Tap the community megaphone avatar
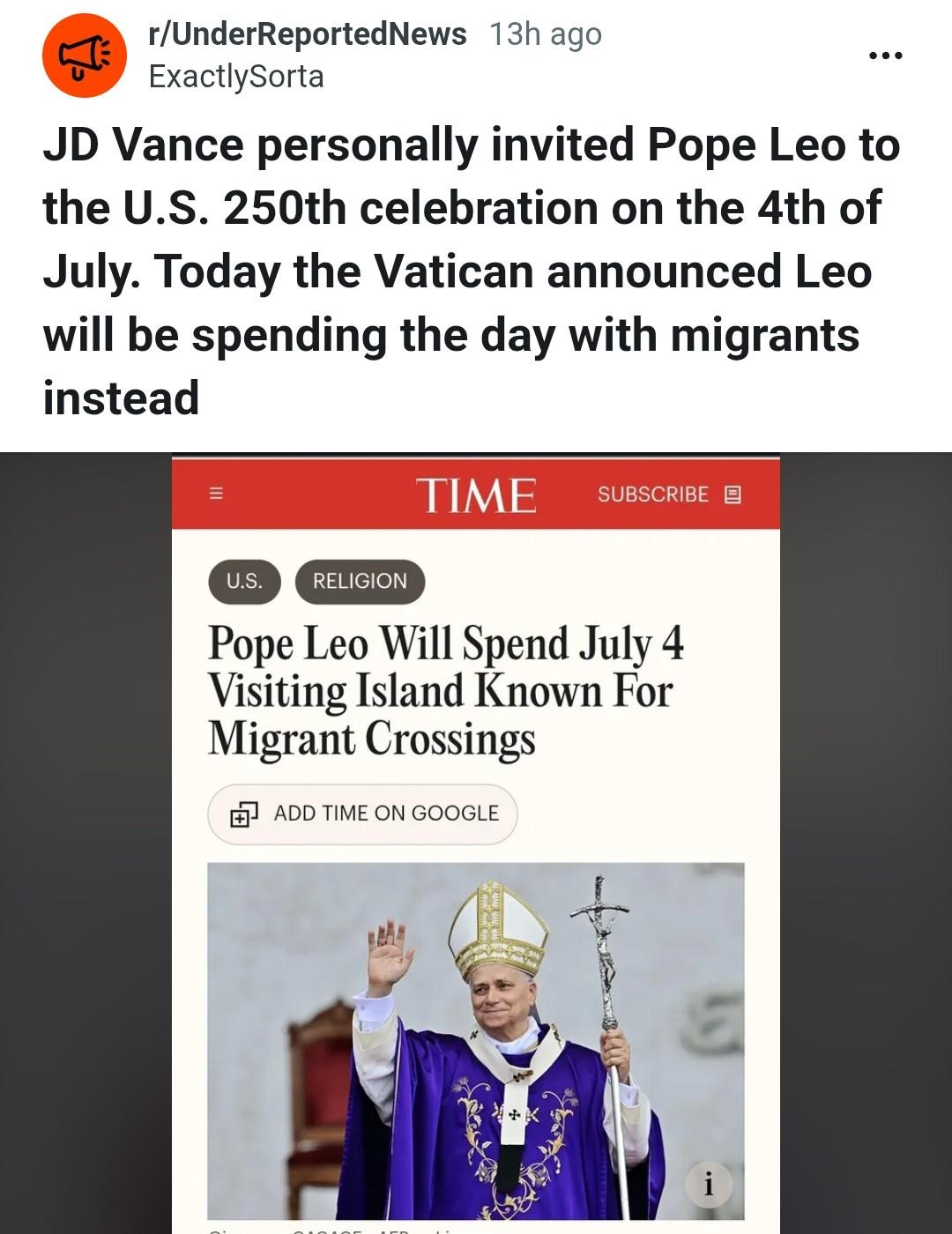 click(85, 56)
